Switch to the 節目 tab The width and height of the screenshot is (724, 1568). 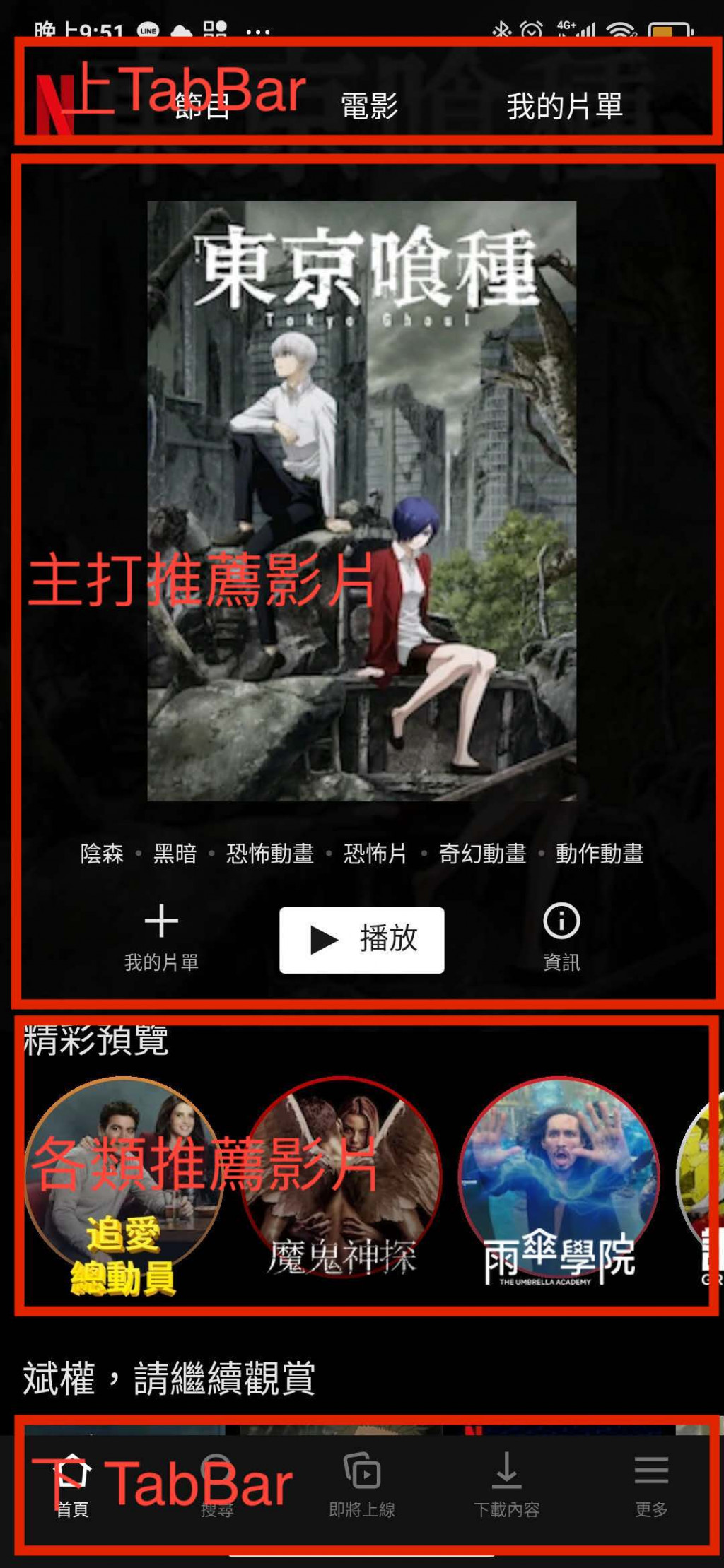202,107
